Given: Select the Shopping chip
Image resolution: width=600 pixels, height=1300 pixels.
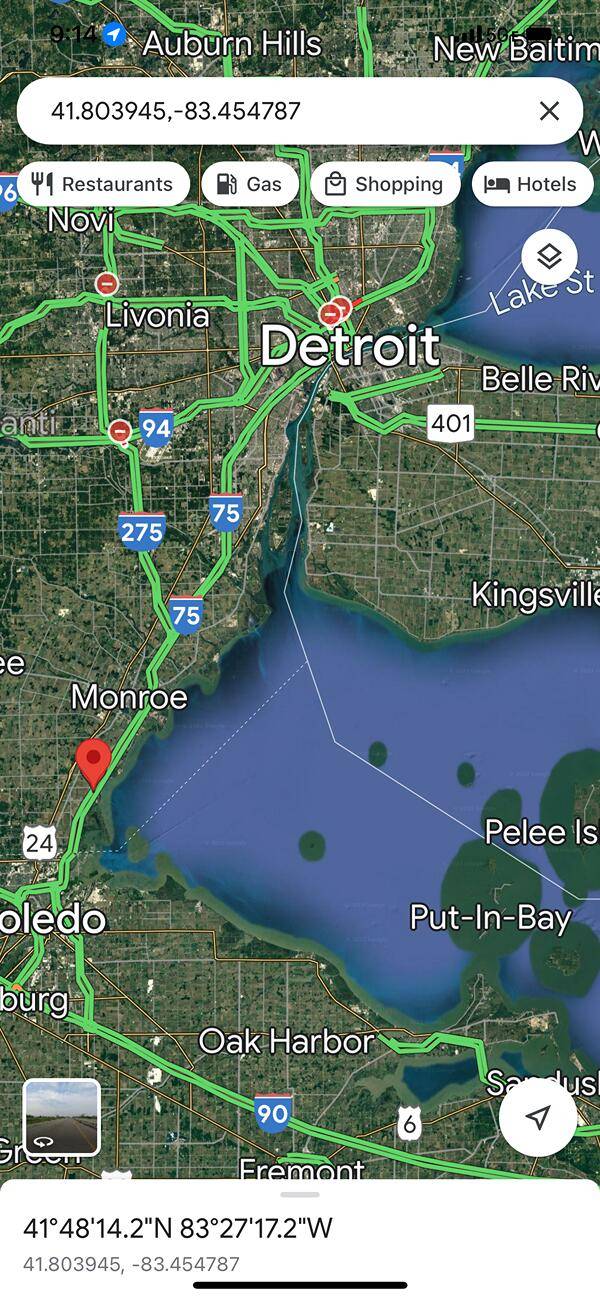Looking at the screenshot, I should click(385, 184).
